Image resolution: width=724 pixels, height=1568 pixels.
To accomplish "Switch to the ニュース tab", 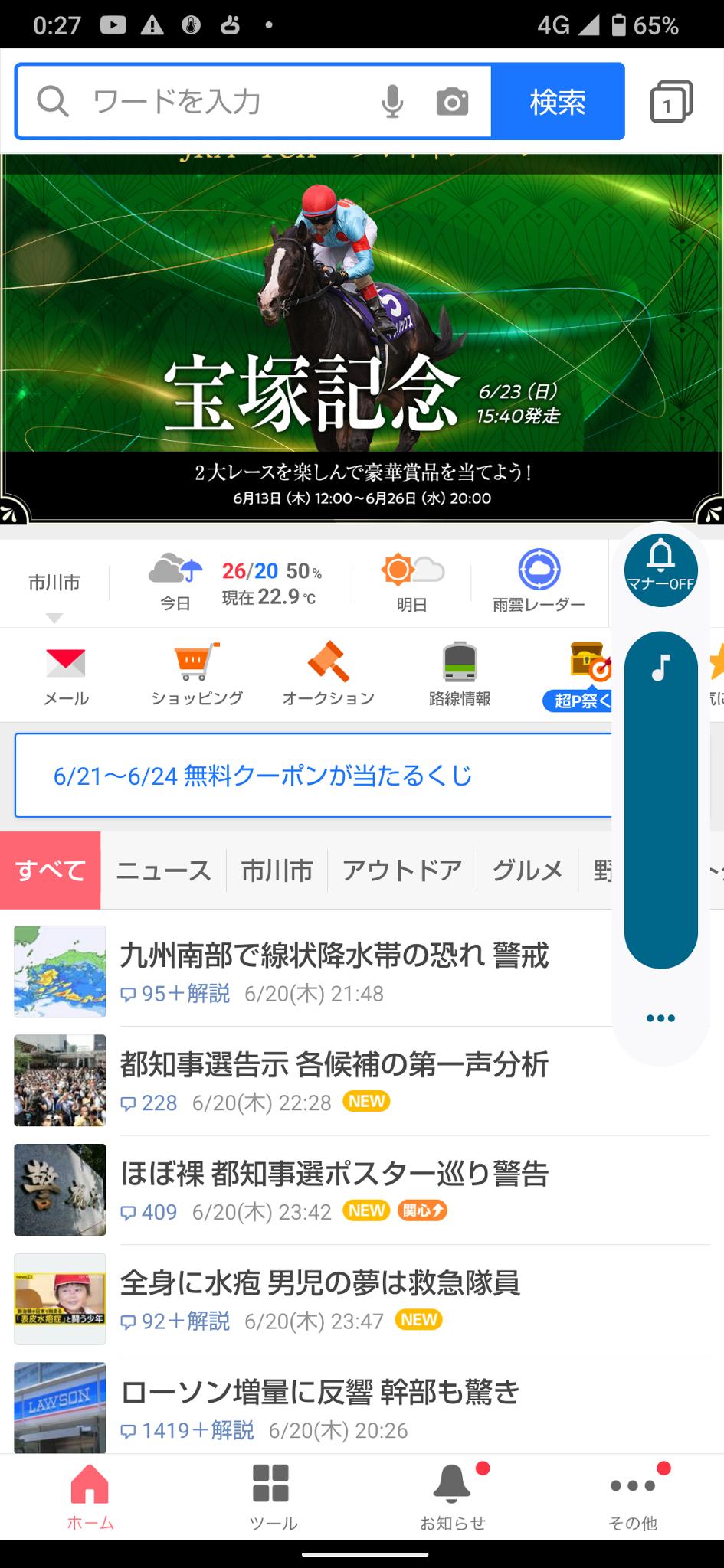I will point(163,871).
